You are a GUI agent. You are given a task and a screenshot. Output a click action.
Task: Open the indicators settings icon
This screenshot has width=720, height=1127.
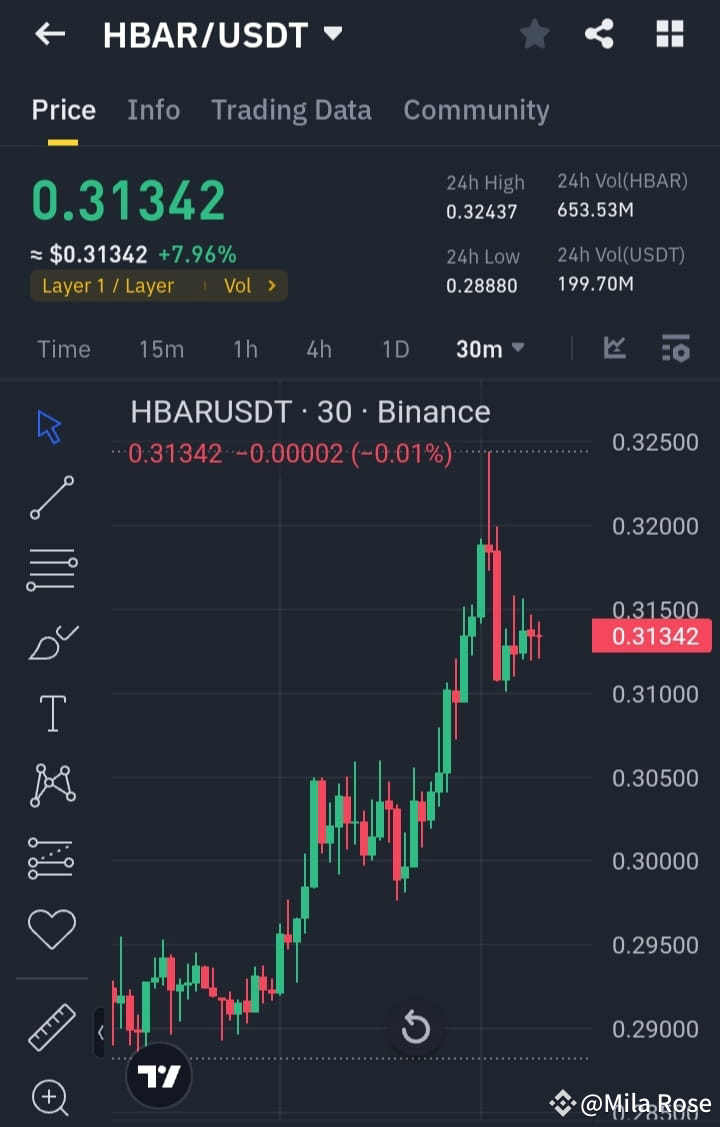pos(675,349)
